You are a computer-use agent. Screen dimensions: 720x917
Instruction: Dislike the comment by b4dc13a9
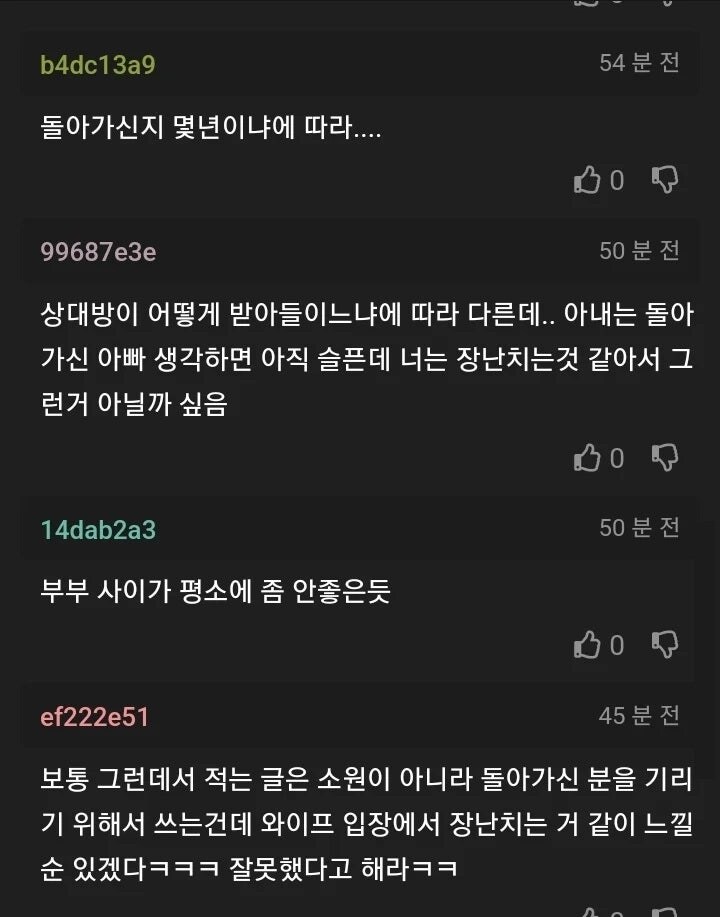click(x=665, y=180)
